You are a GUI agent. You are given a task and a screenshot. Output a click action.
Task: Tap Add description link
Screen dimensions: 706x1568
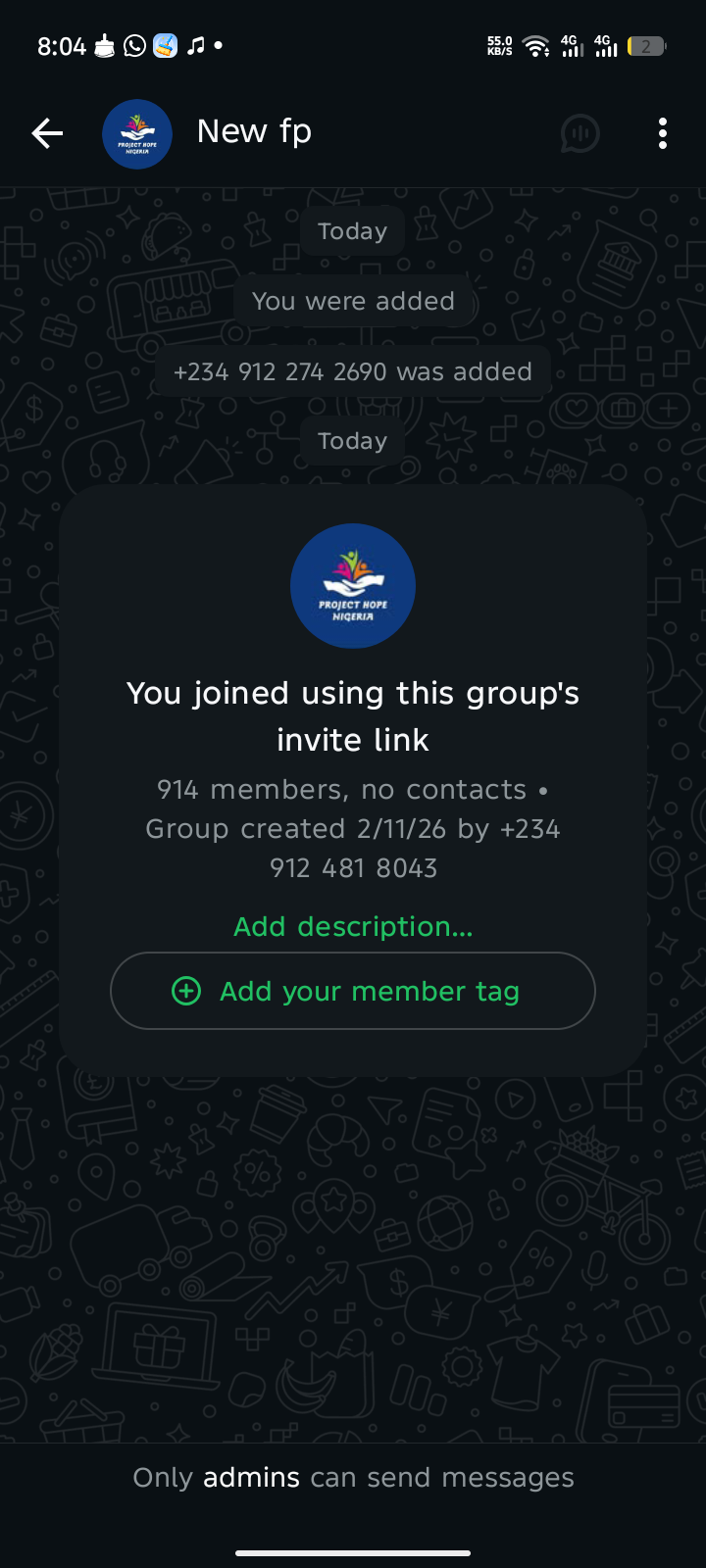click(353, 926)
